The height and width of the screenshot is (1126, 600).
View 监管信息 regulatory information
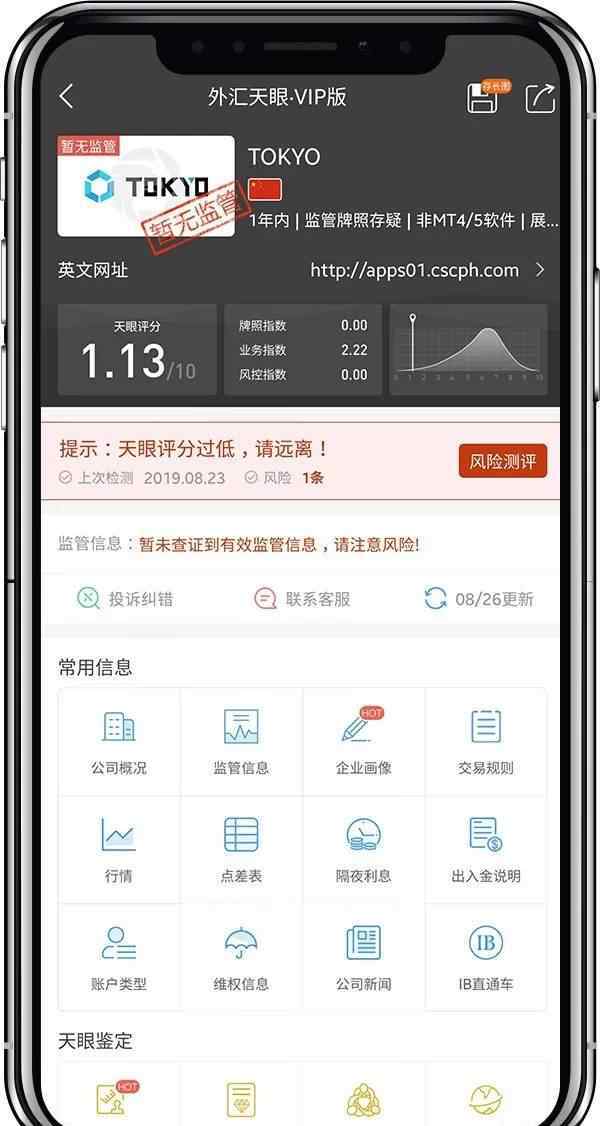click(x=241, y=741)
